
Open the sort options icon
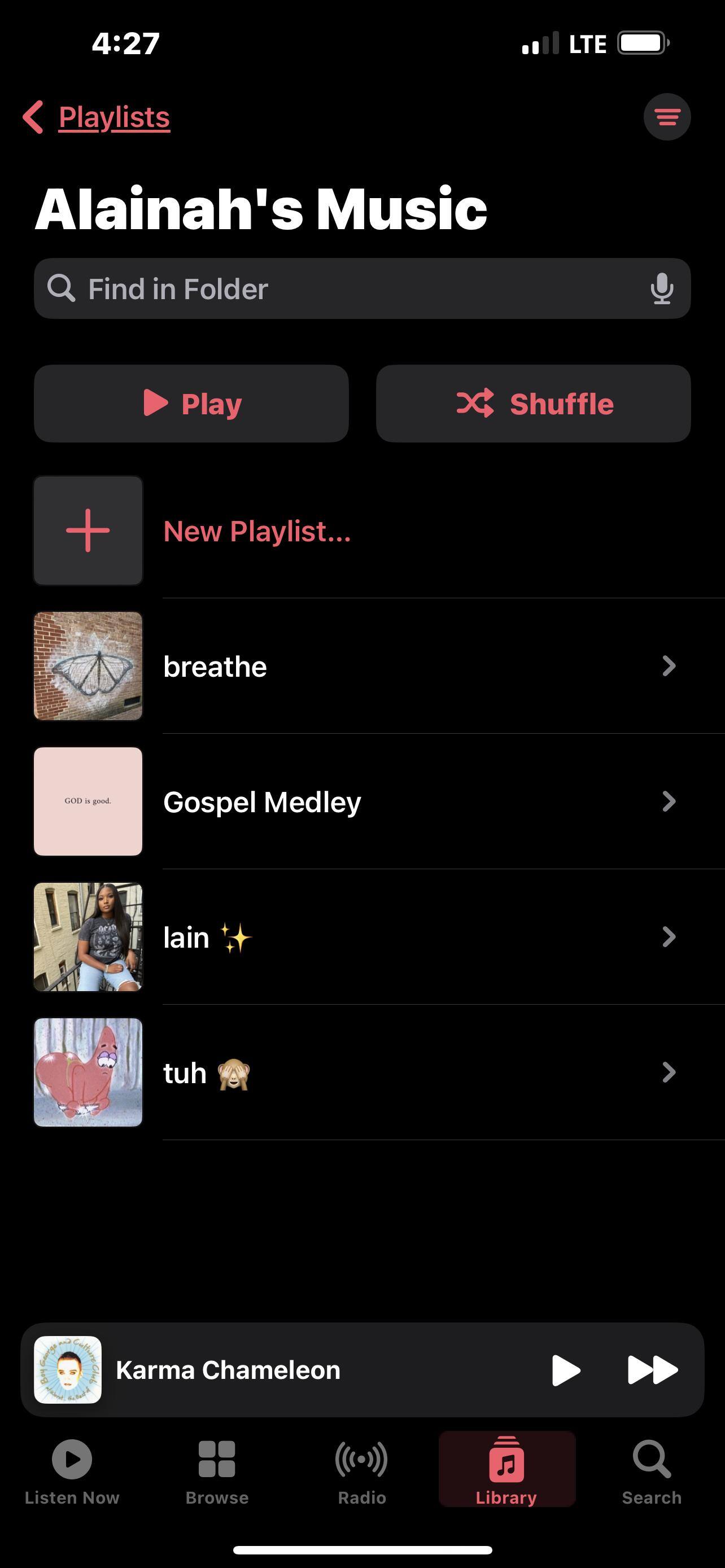[x=667, y=117]
